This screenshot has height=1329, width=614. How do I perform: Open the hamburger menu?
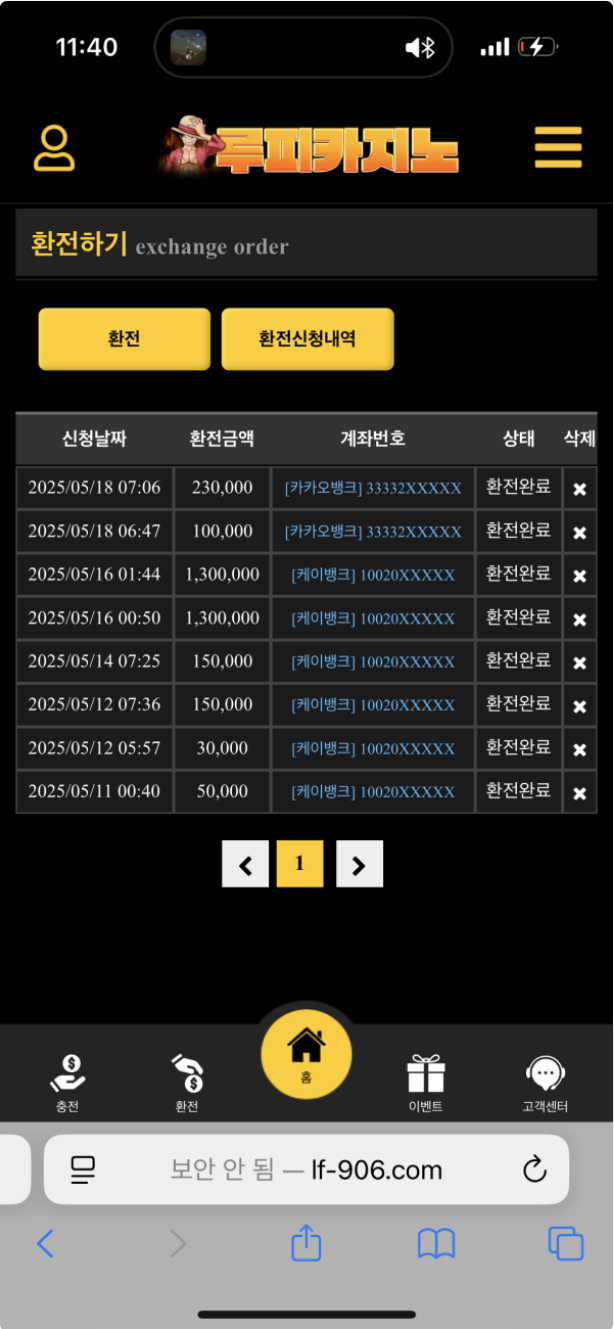pyautogui.click(x=557, y=148)
